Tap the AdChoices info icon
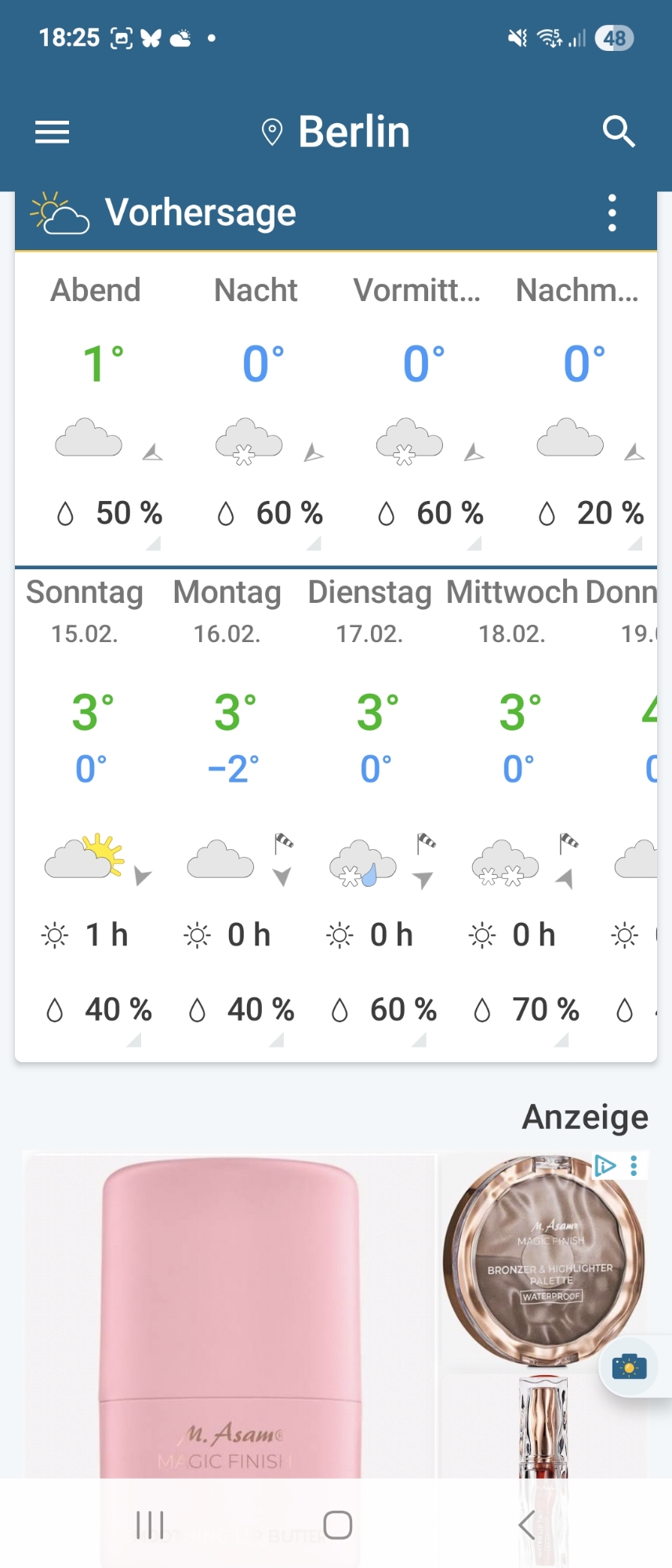 (x=605, y=1166)
